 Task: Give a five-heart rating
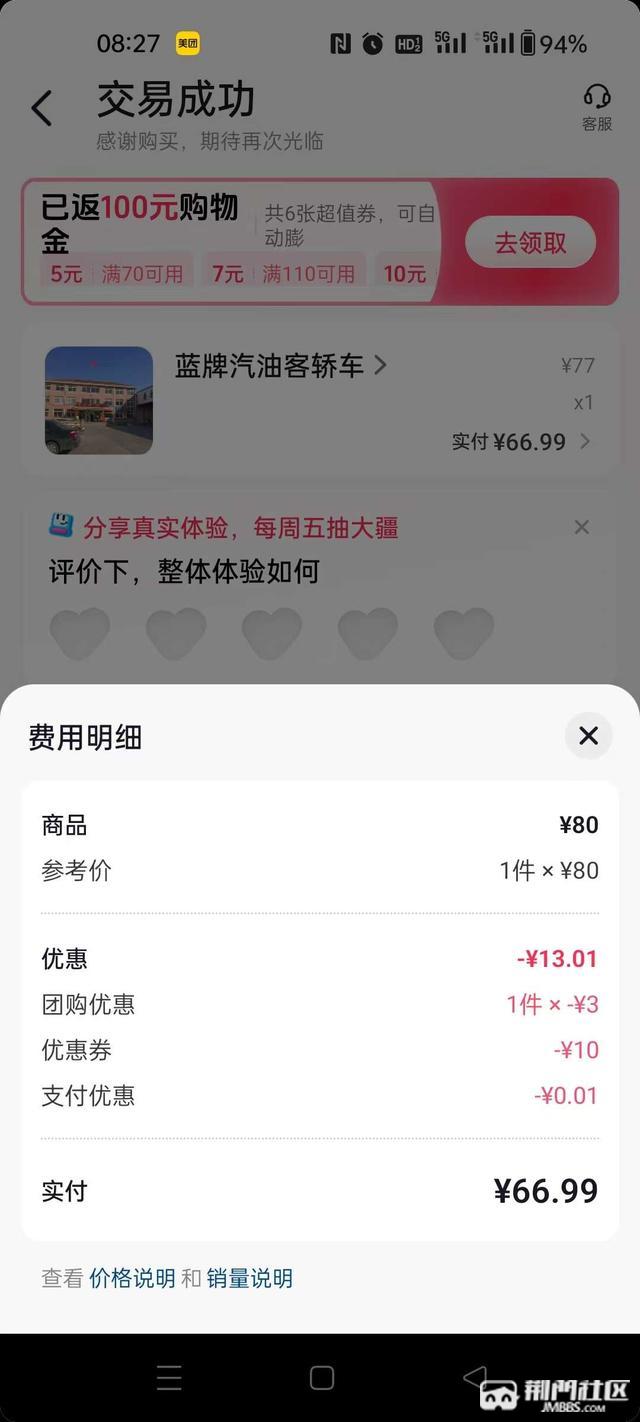[464, 632]
